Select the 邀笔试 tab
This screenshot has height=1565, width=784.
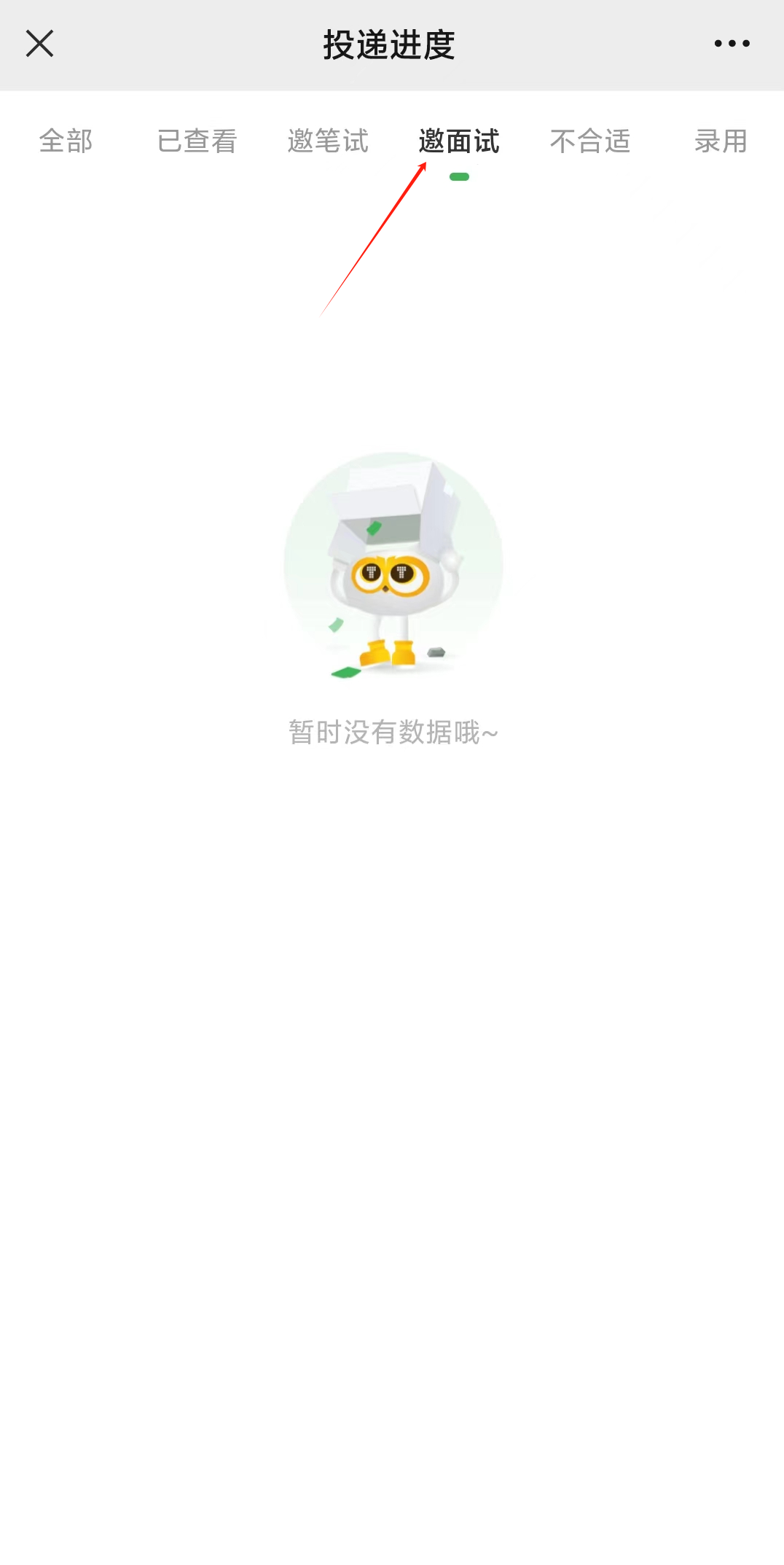328,141
